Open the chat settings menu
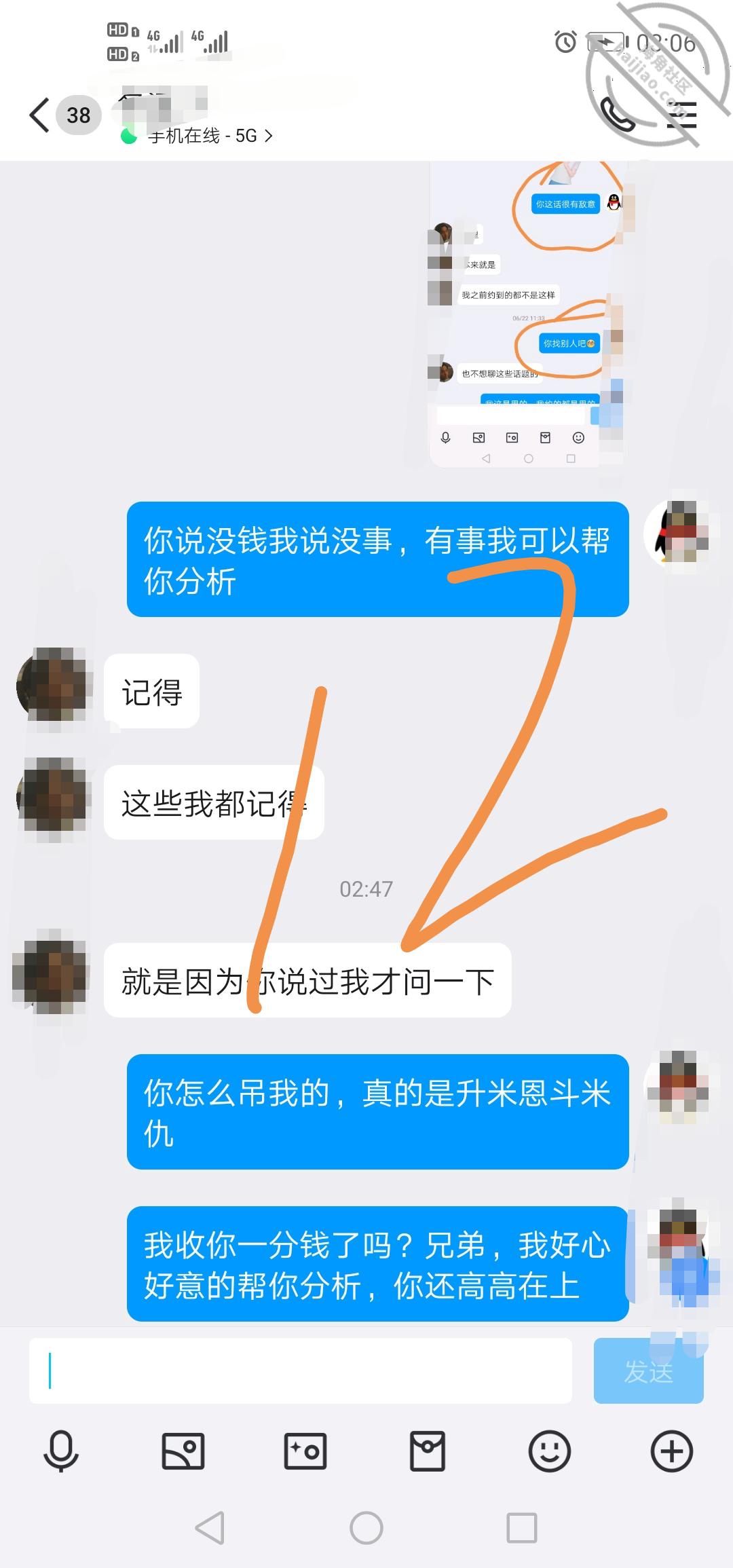The height and width of the screenshot is (1568, 733). click(682, 115)
